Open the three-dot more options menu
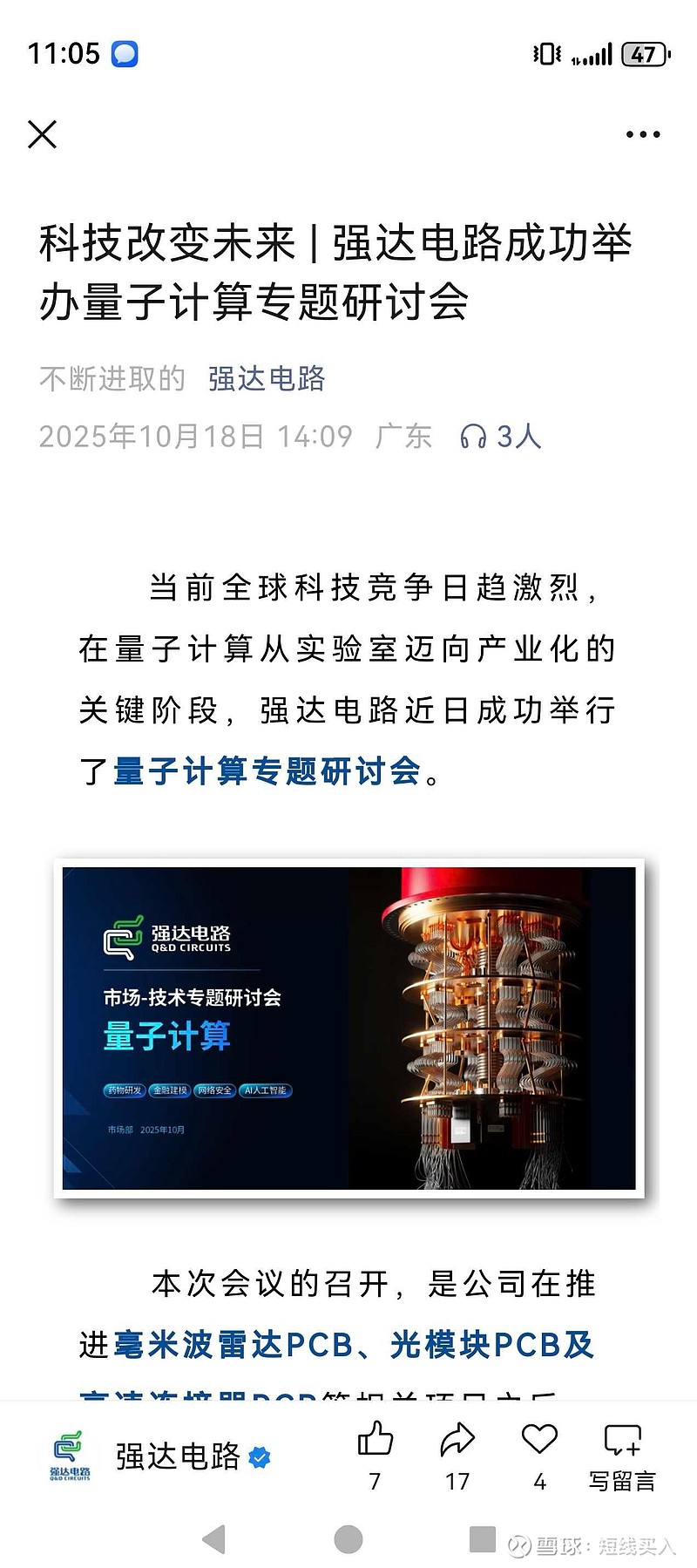 [642, 132]
